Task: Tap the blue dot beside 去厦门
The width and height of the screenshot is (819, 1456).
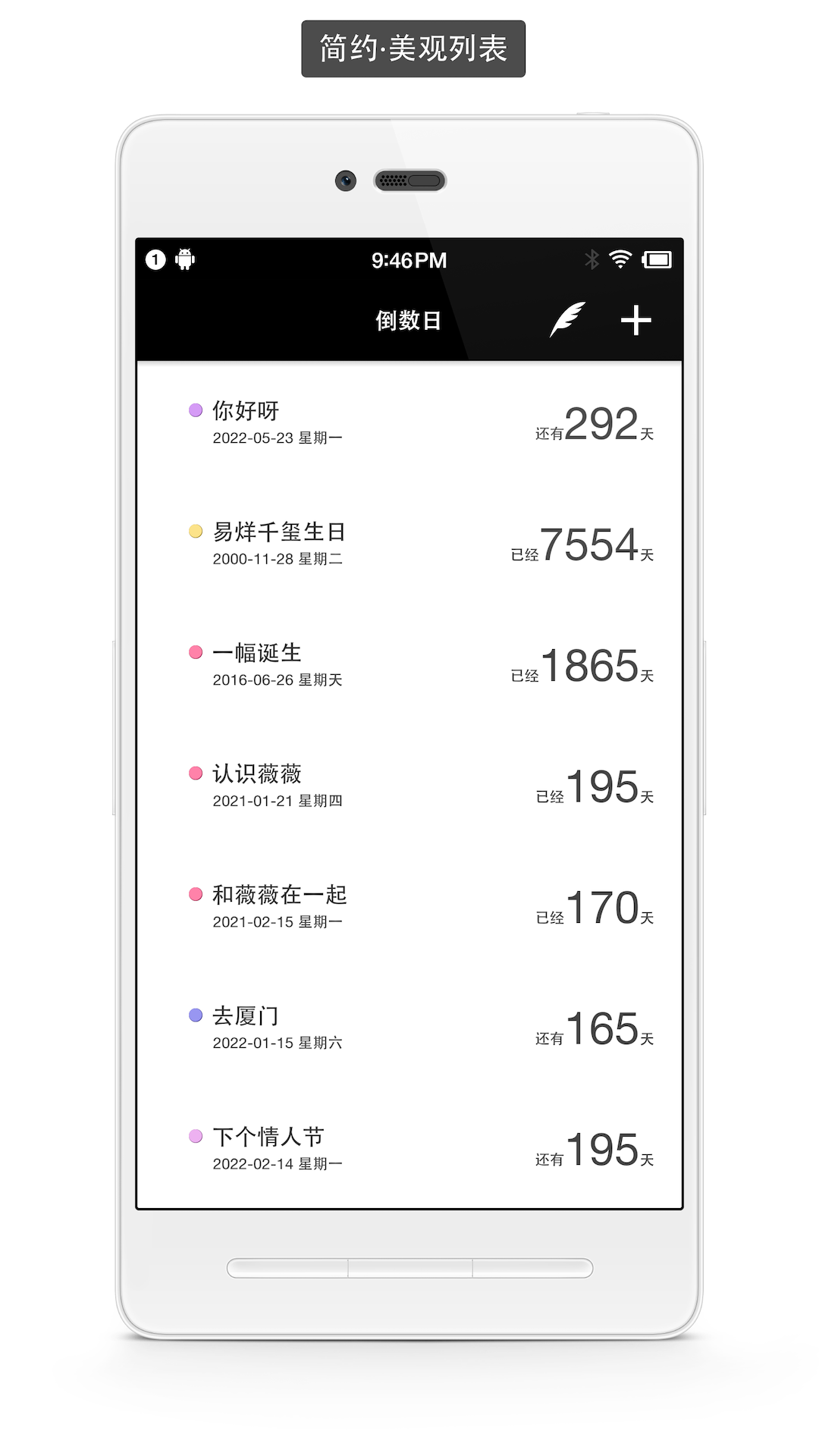Action: pyautogui.click(x=195, y=1015)
